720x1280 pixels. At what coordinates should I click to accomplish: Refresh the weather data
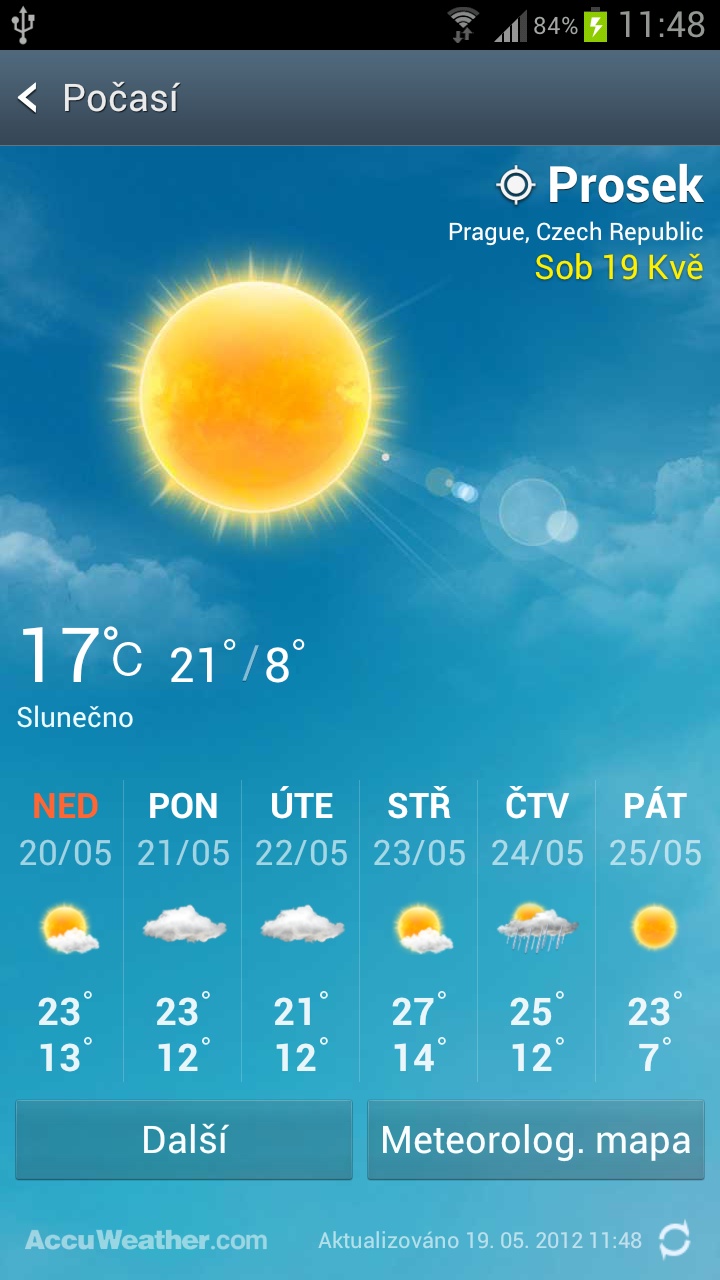pos(675,1240)
